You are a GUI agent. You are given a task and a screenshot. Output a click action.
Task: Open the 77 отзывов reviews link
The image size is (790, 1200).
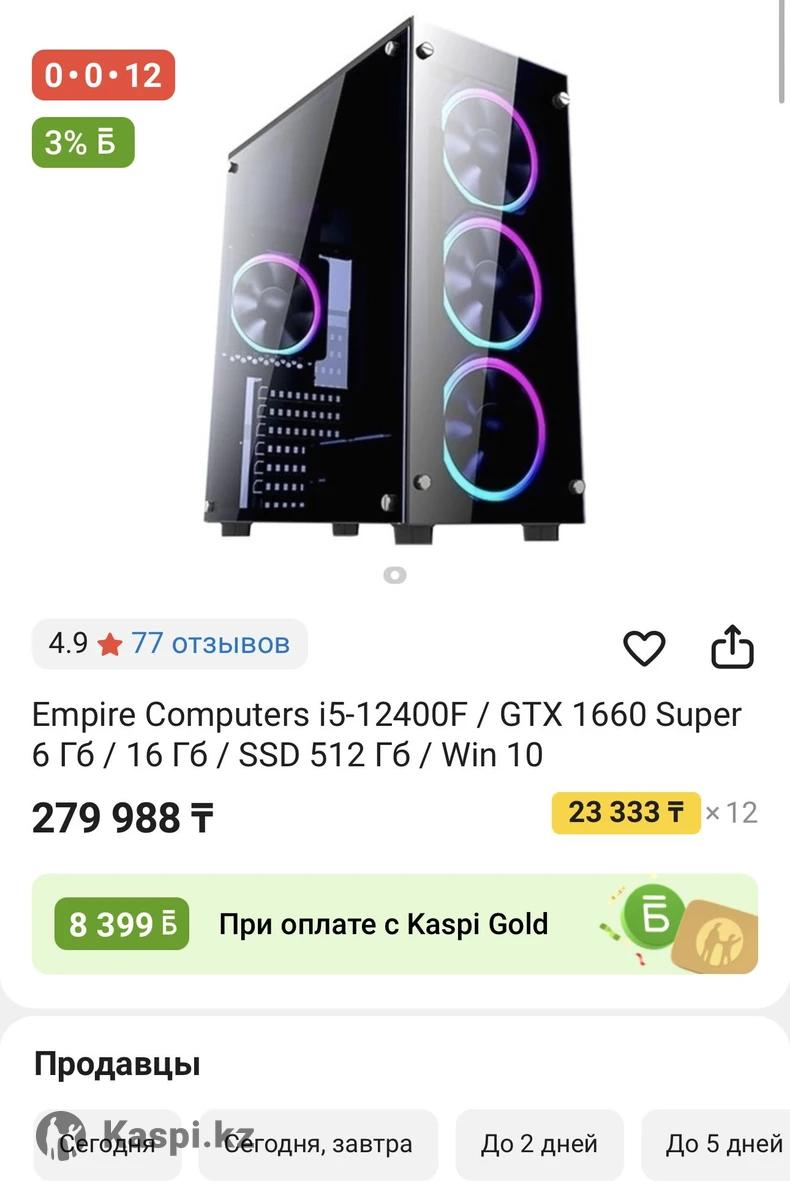210,643
